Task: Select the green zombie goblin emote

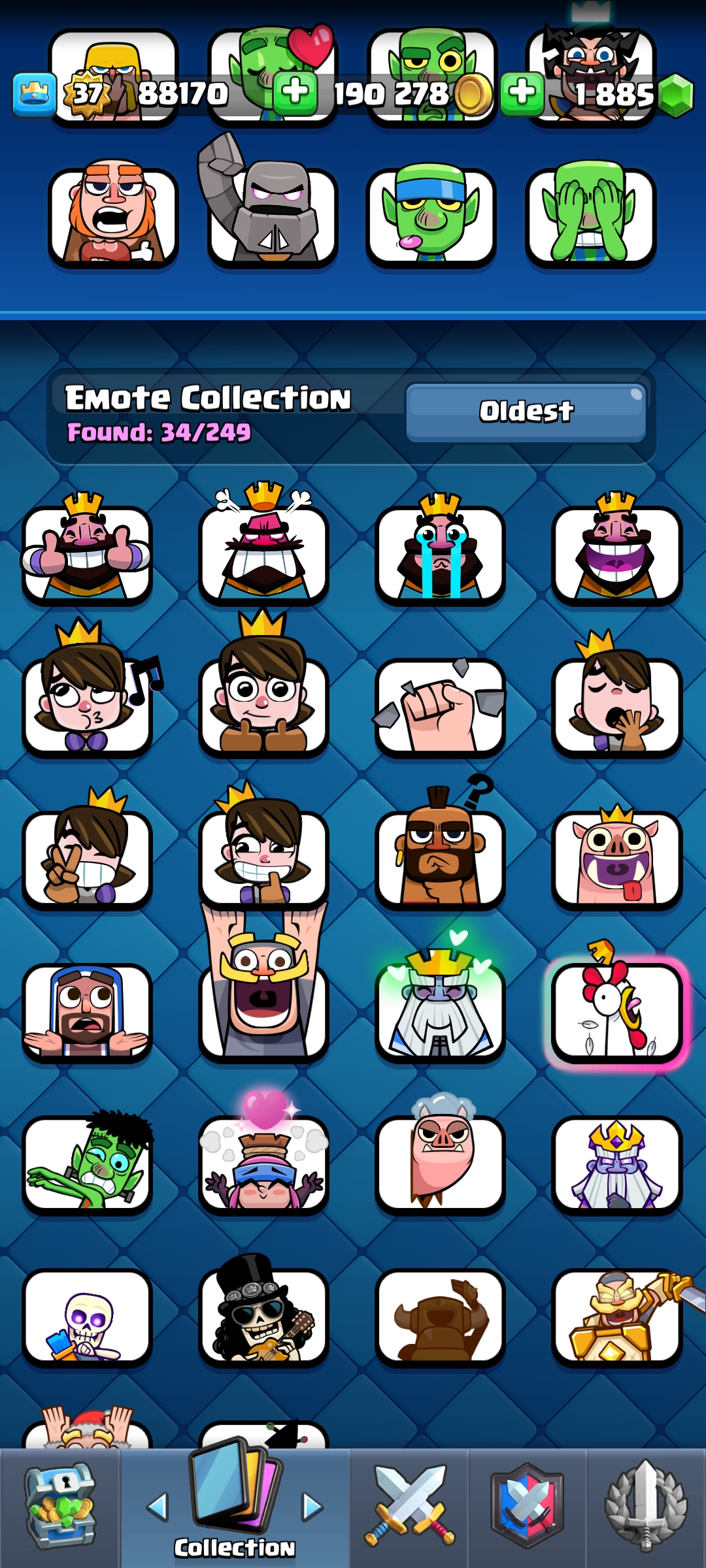Action: coord(87,1163)
